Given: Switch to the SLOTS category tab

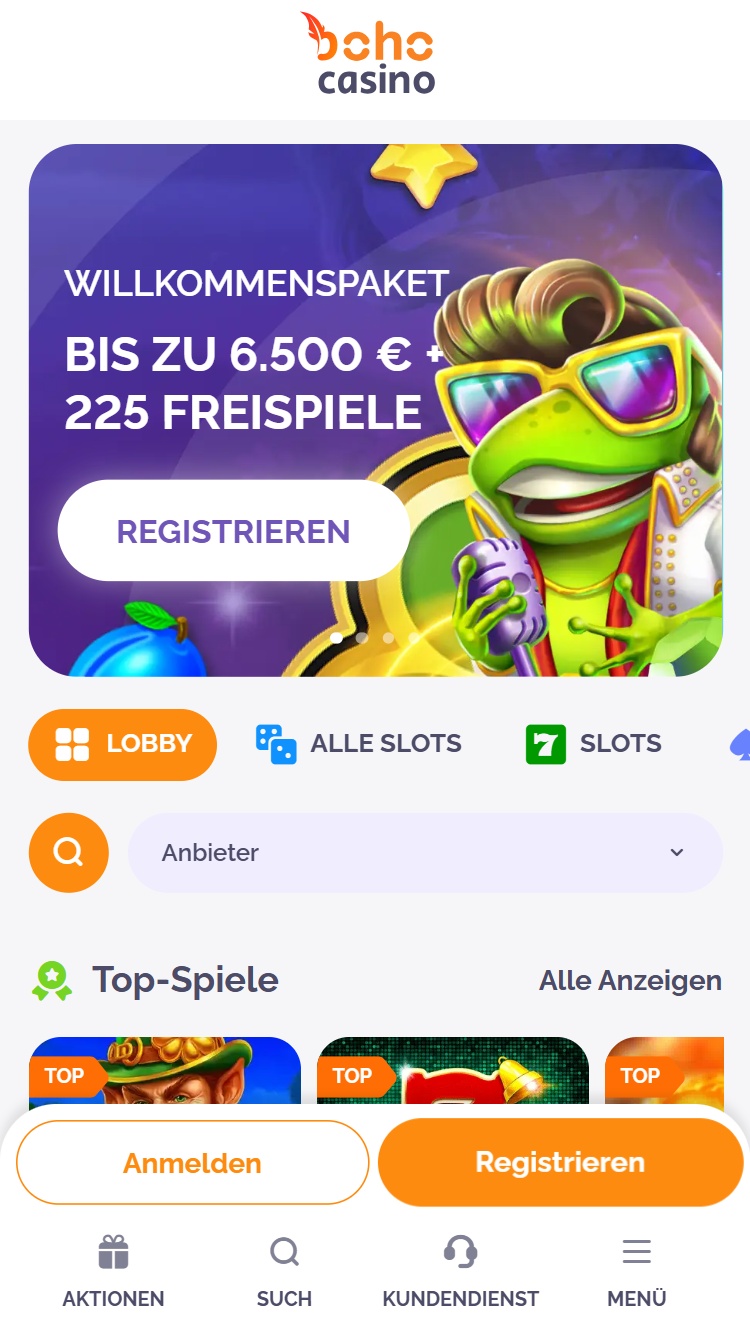Looking at the screenshot, I should tap(620, 743).
